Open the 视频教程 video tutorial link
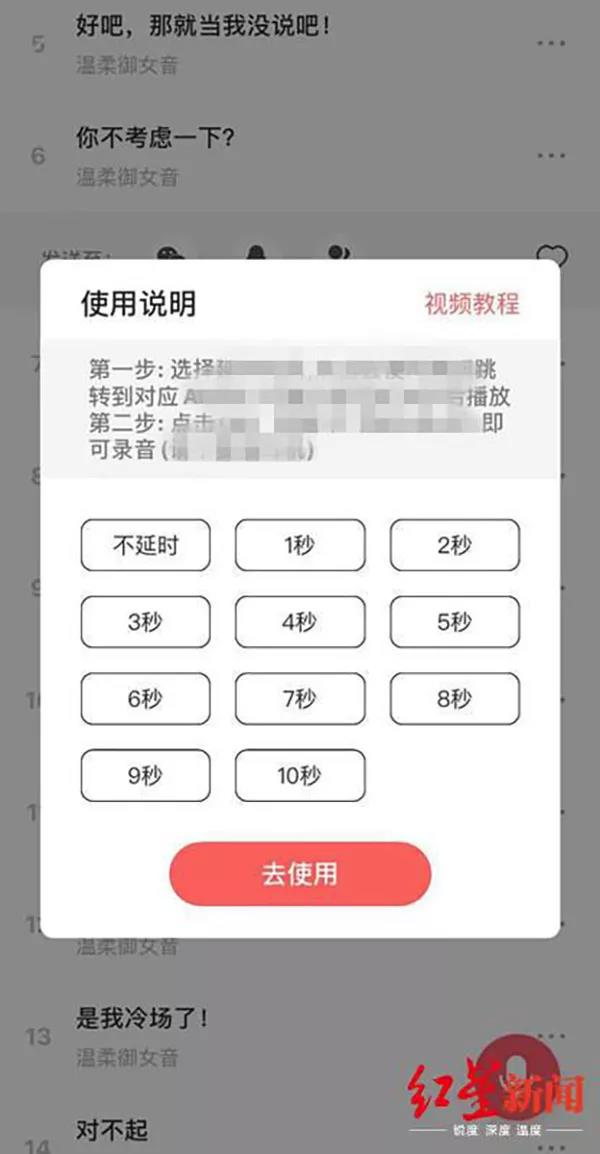Viewport: 600px width, 1154px height. [x=472, y=304]
